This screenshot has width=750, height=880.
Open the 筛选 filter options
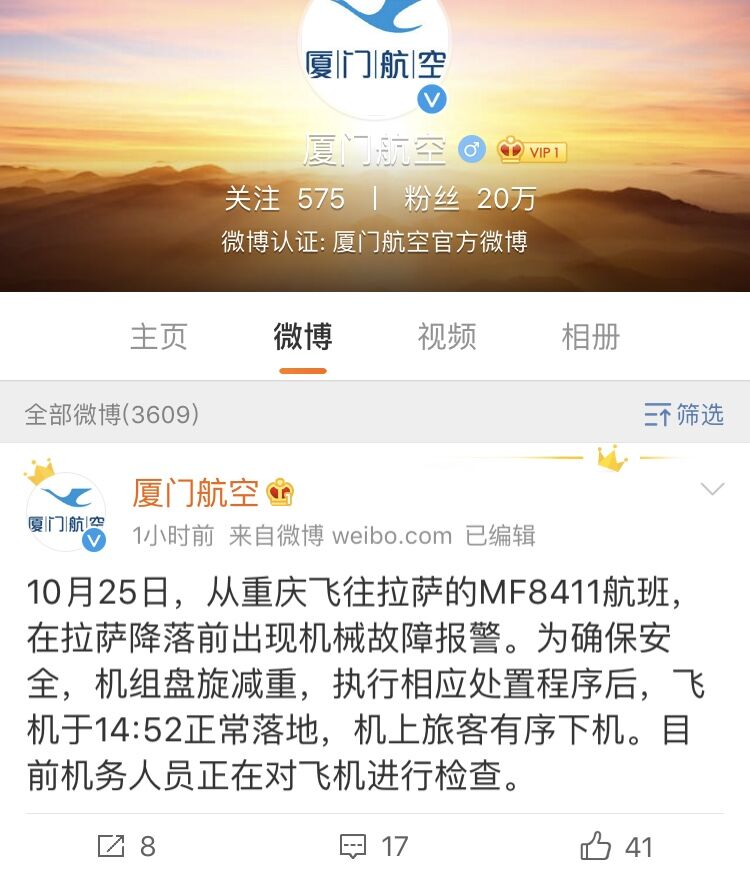pos(685,414)
